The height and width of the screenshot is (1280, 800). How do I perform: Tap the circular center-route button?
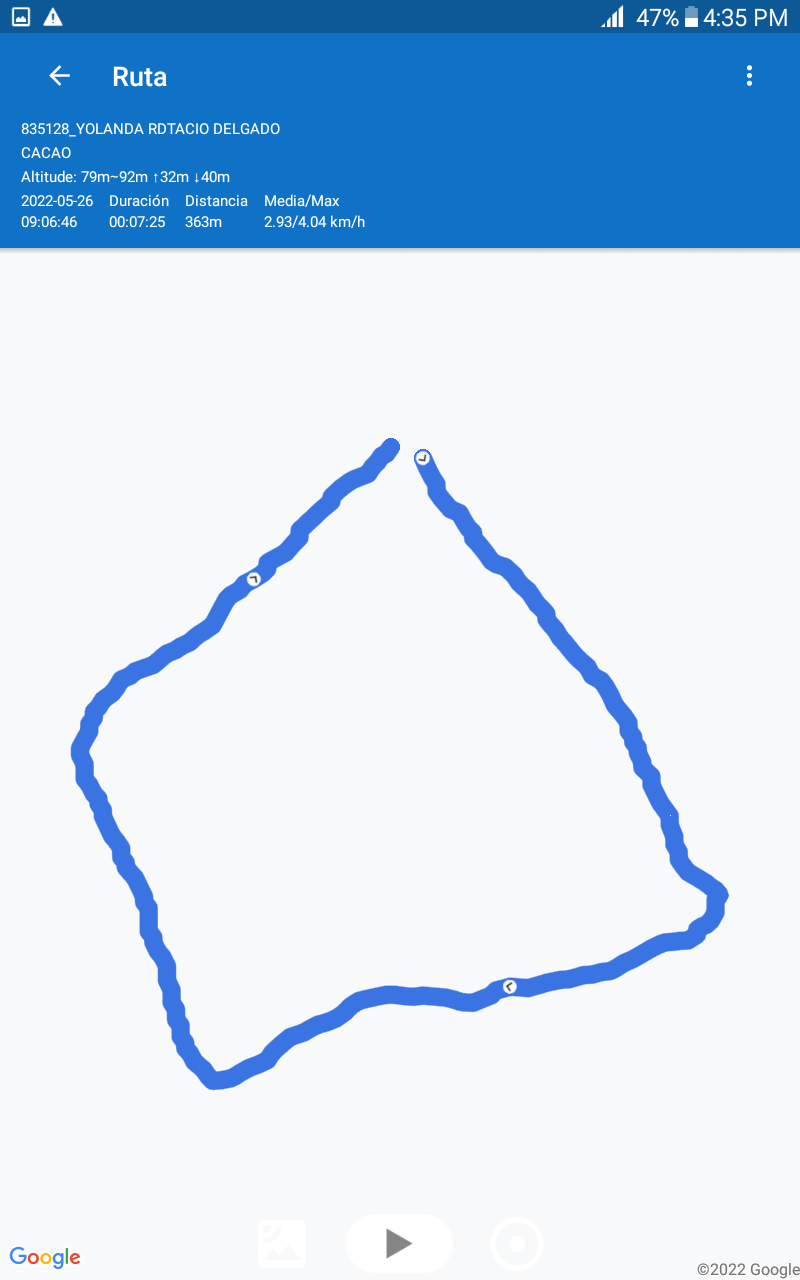tap(517, 1244)
